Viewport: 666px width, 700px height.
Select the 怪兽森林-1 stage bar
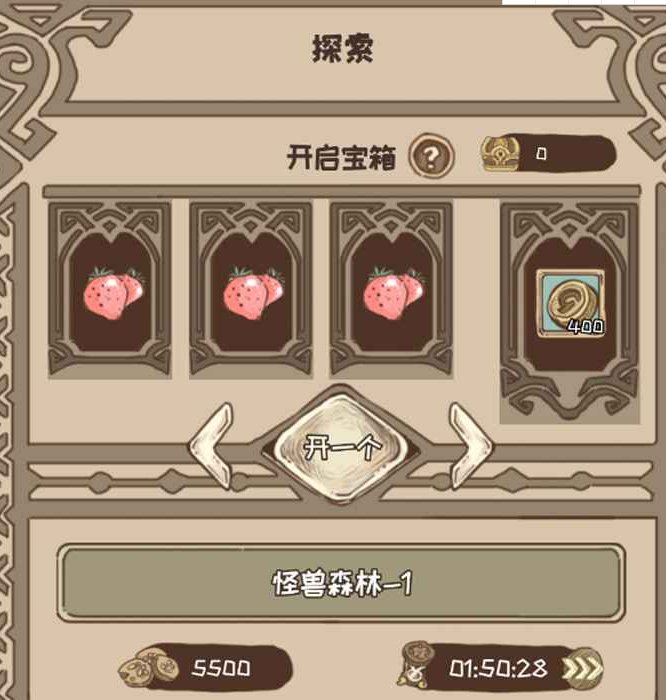tap(341, 584)
